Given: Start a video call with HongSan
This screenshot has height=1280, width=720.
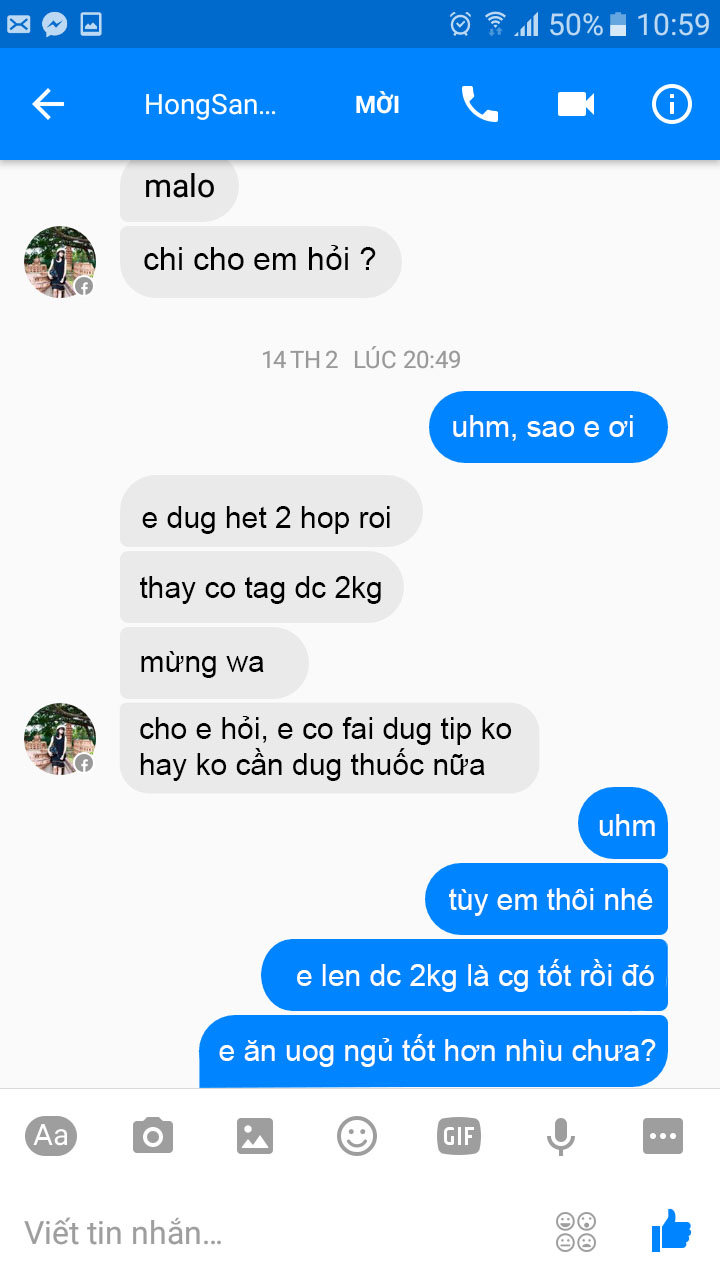Looking at the screenshot, I should click(576, 104).
